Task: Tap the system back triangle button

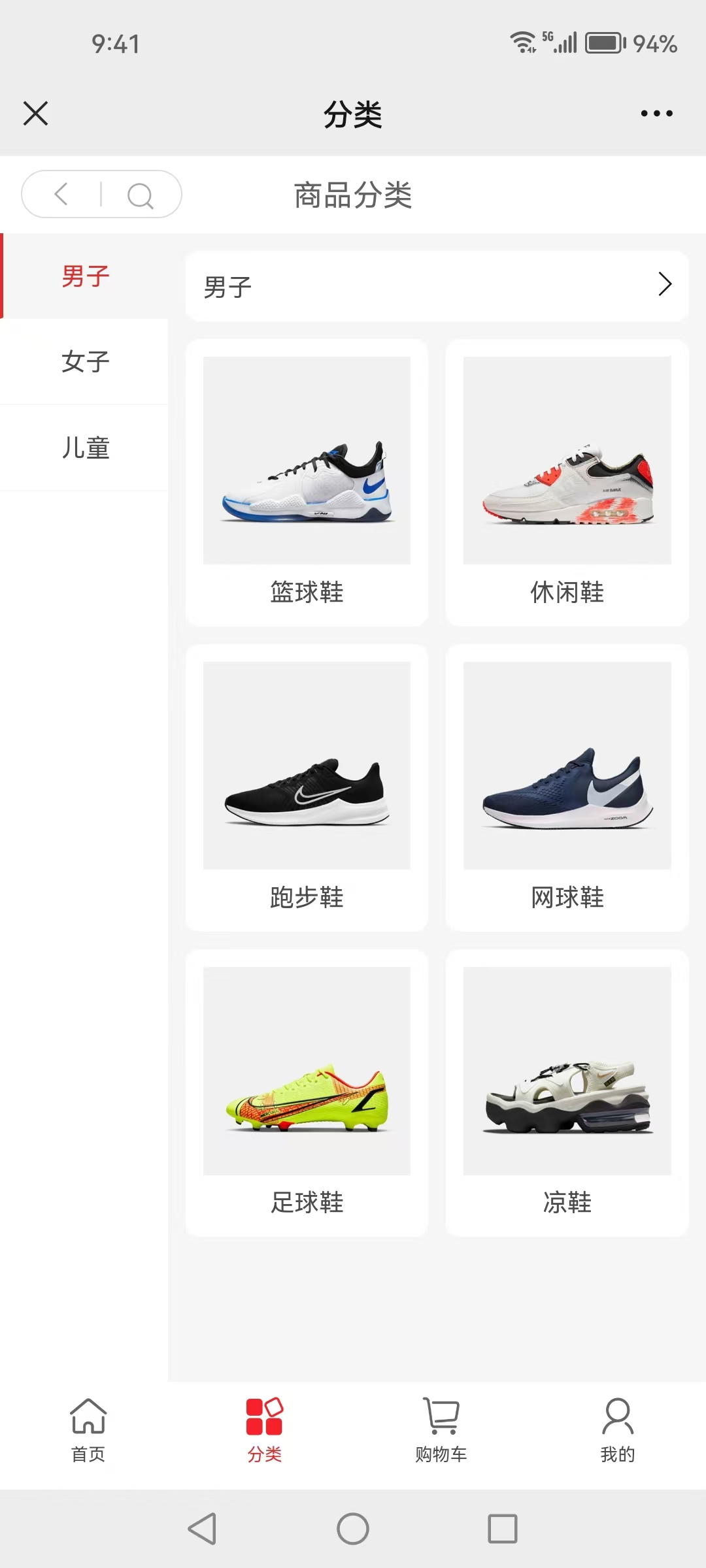Action: (x=202, y=1529)
